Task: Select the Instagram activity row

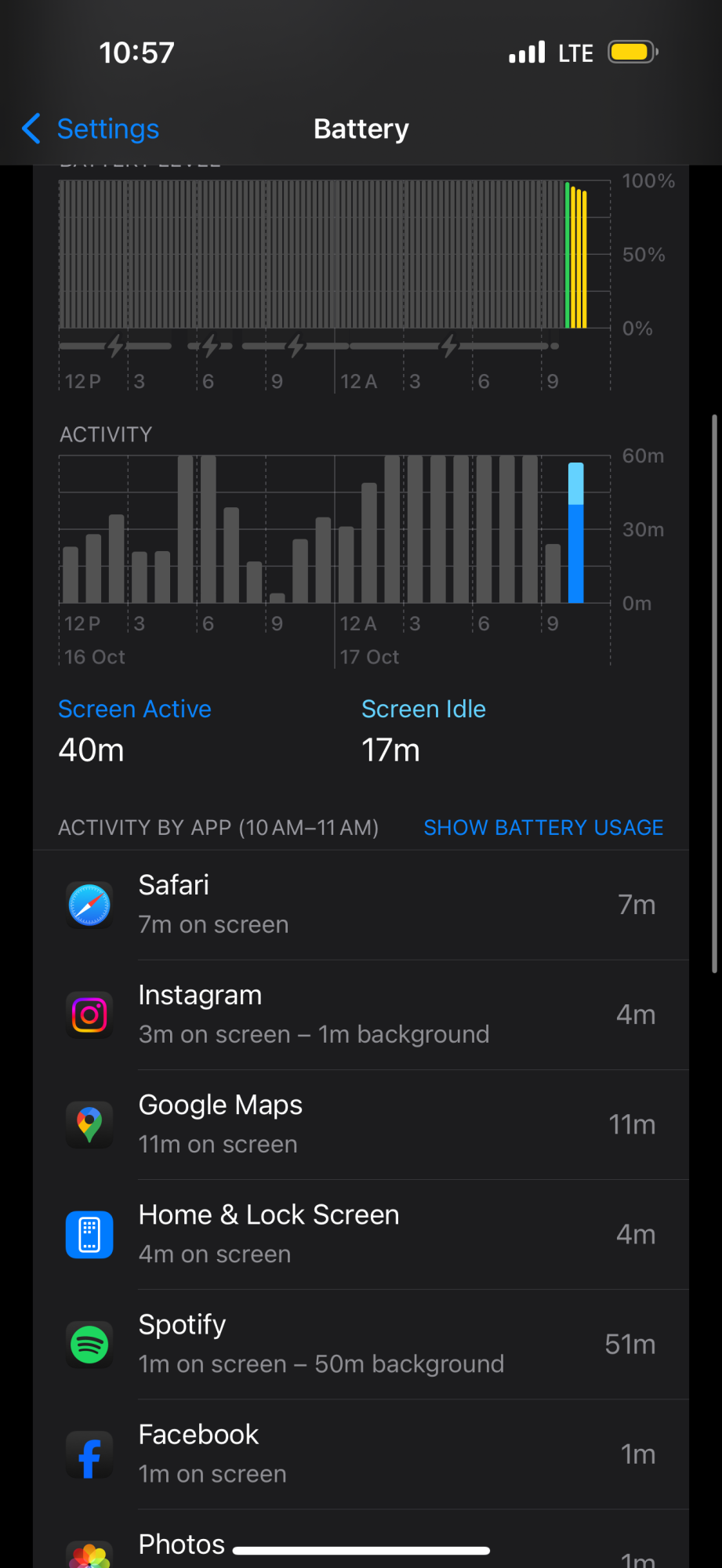Action: (361, 1014)
